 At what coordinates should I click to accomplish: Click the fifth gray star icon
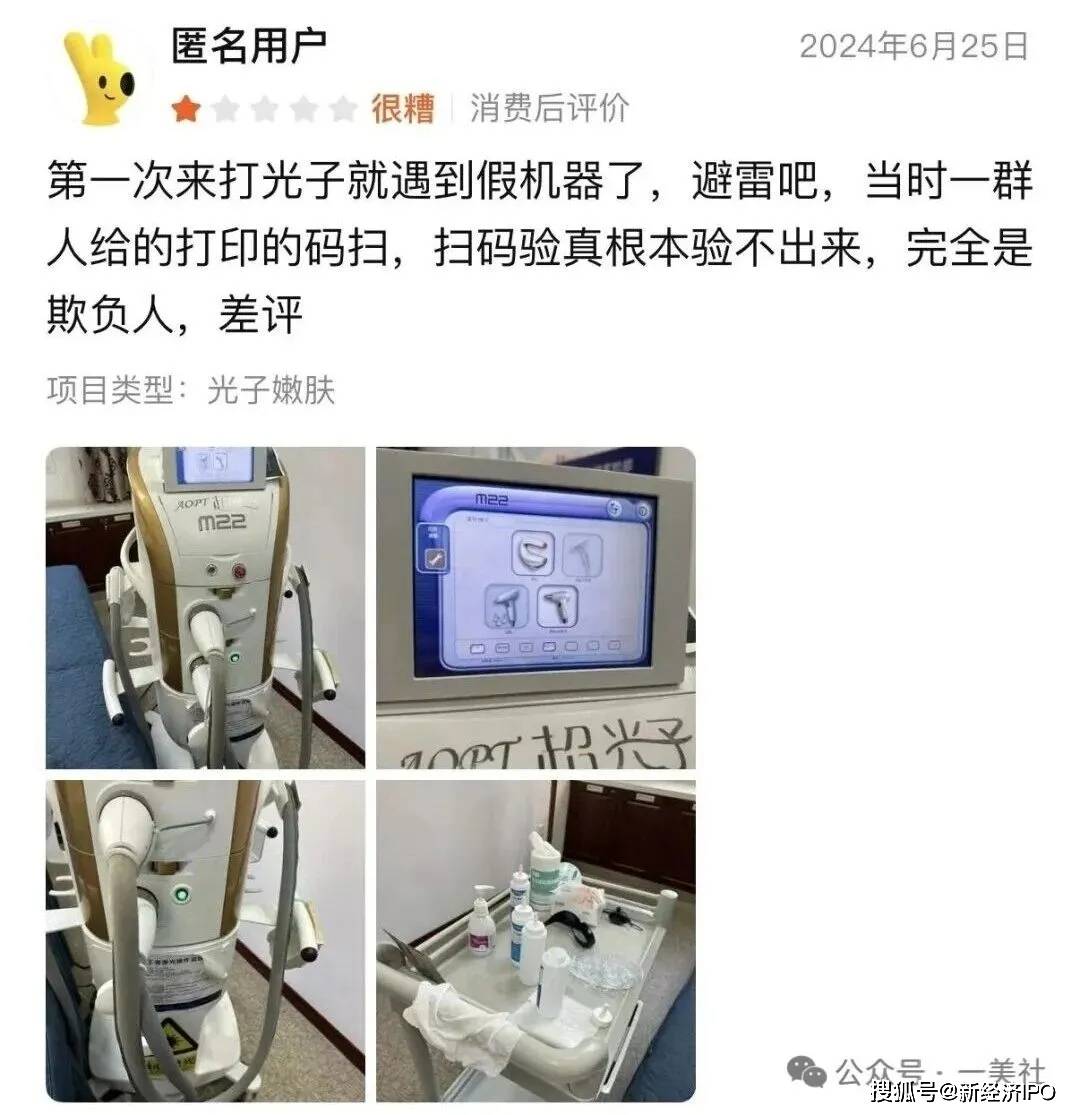[341, 107]
